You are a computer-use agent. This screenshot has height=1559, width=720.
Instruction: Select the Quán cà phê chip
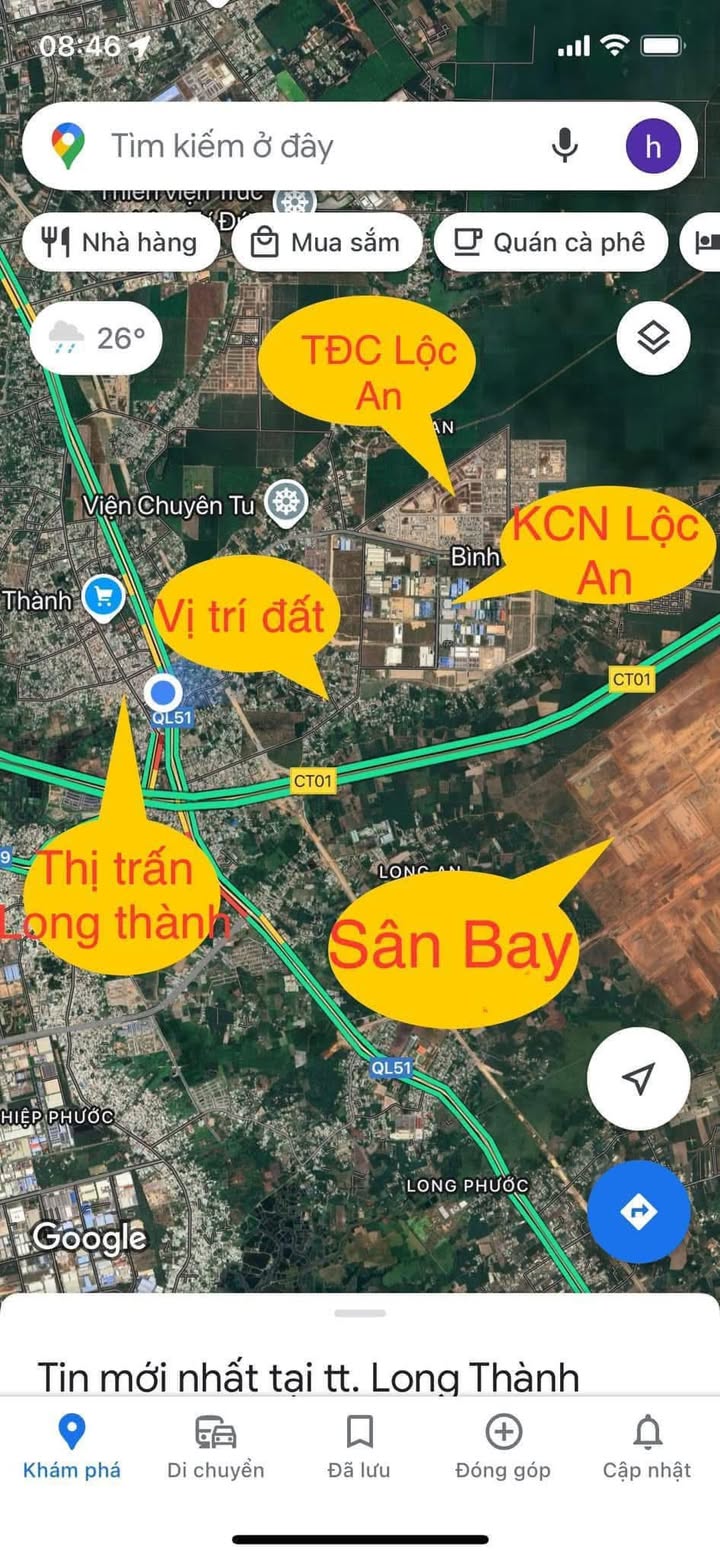550,242
